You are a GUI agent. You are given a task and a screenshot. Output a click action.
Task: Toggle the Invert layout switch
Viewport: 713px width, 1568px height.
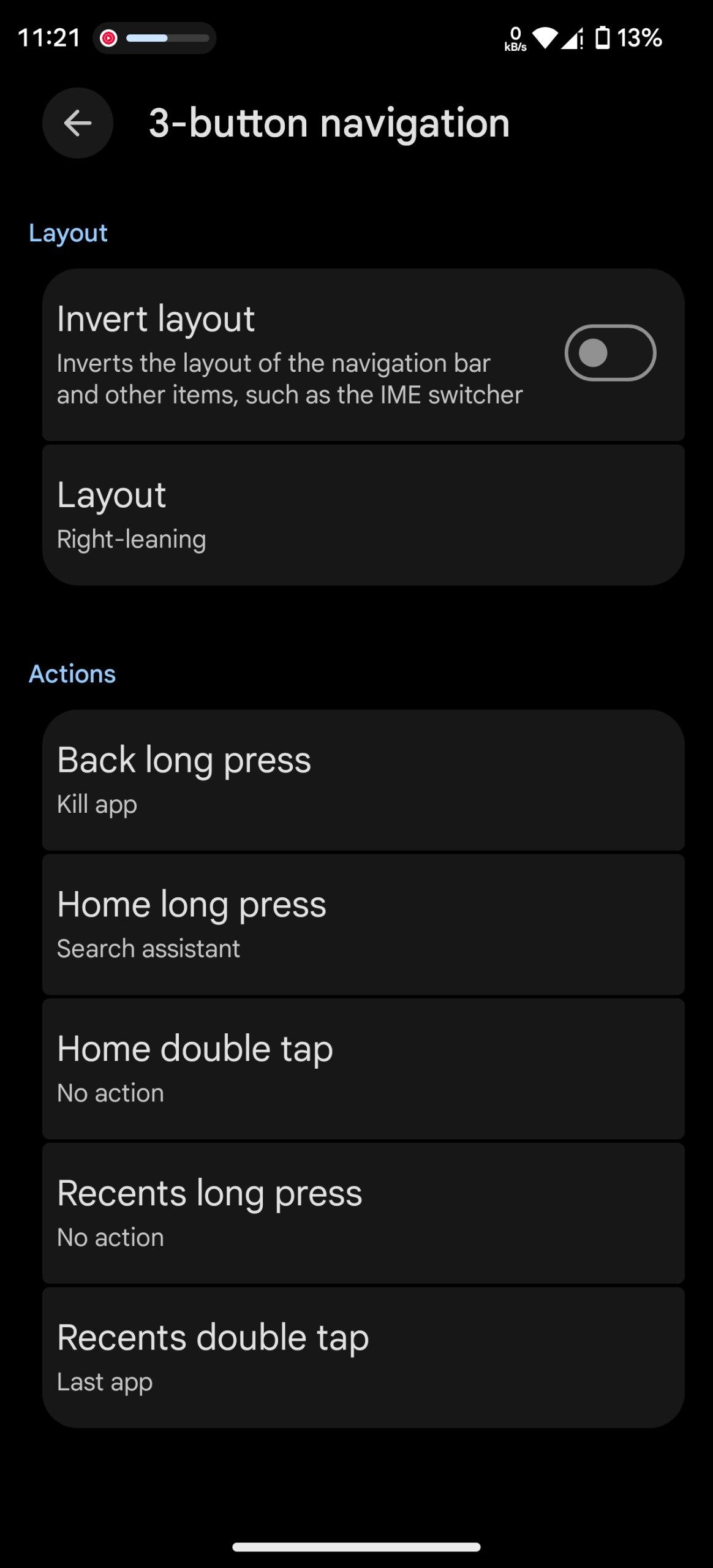point(609,353)
